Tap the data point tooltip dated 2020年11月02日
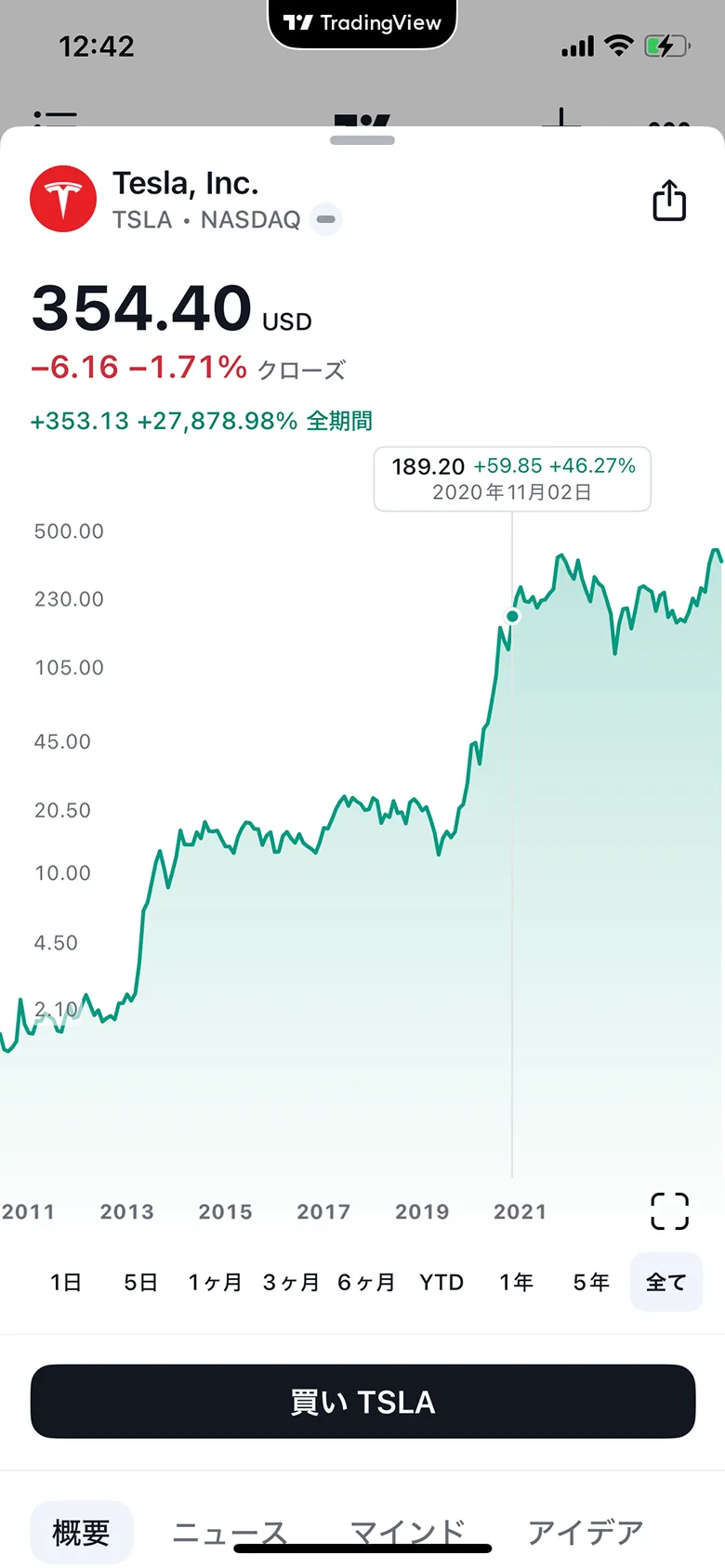 point(511,478)
